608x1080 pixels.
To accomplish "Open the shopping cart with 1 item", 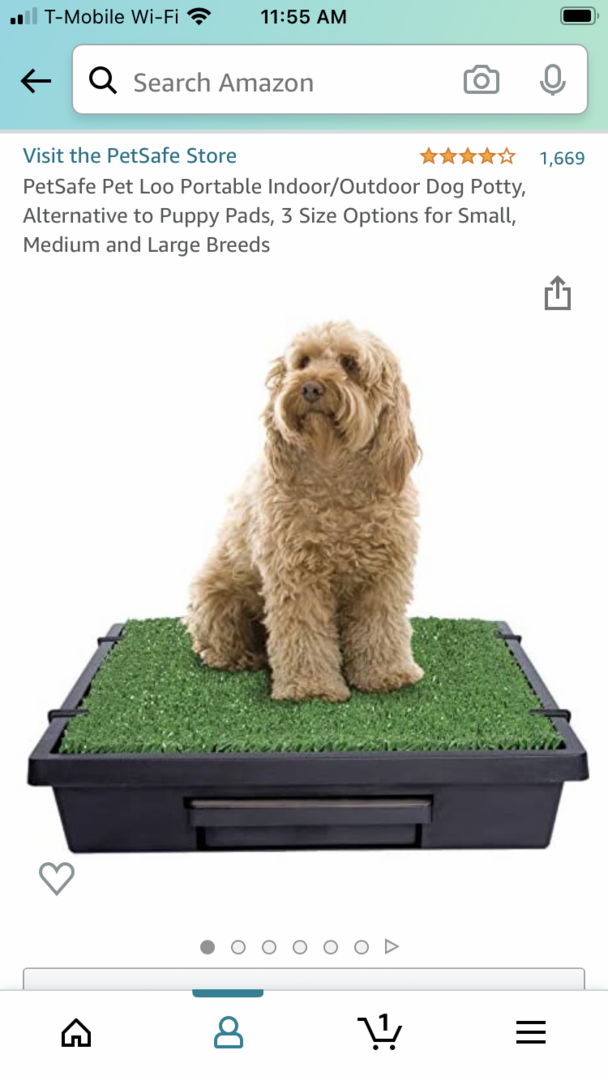I will click(379, 1032).
